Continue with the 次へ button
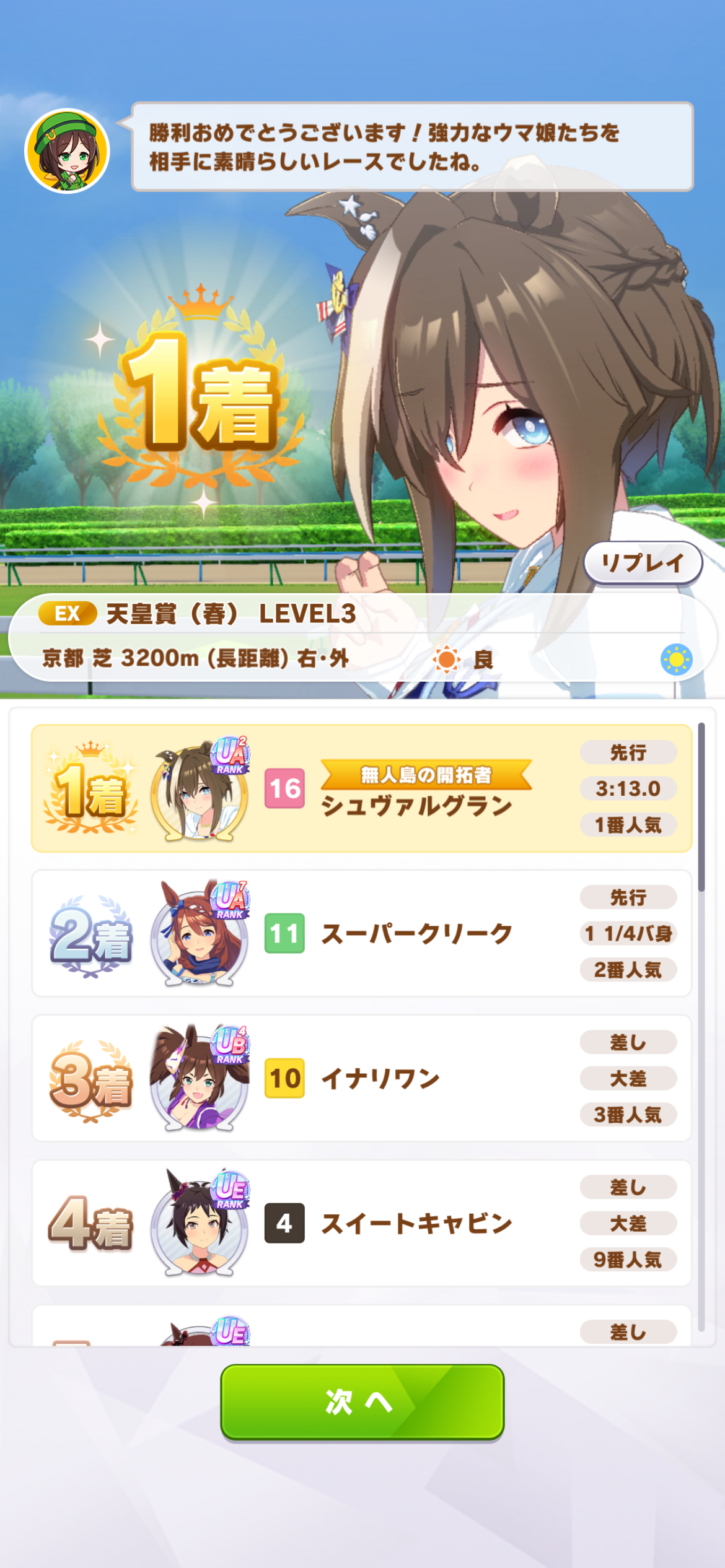Image resolution: width=725 pixels, height=1568 pixels. pyautogui.click(x=362, y=1402)
